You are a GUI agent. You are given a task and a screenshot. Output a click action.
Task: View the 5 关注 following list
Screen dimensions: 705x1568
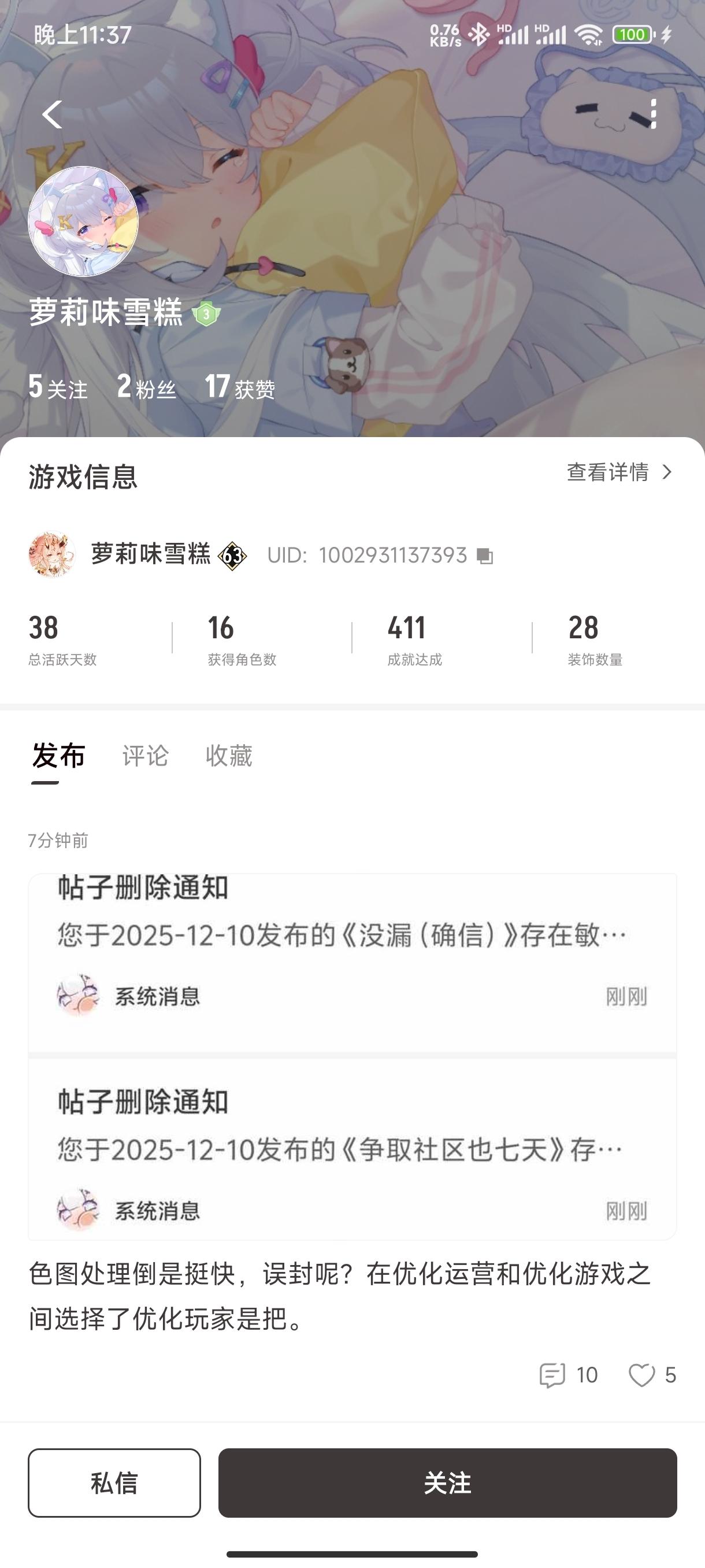[x=58, y=387]
